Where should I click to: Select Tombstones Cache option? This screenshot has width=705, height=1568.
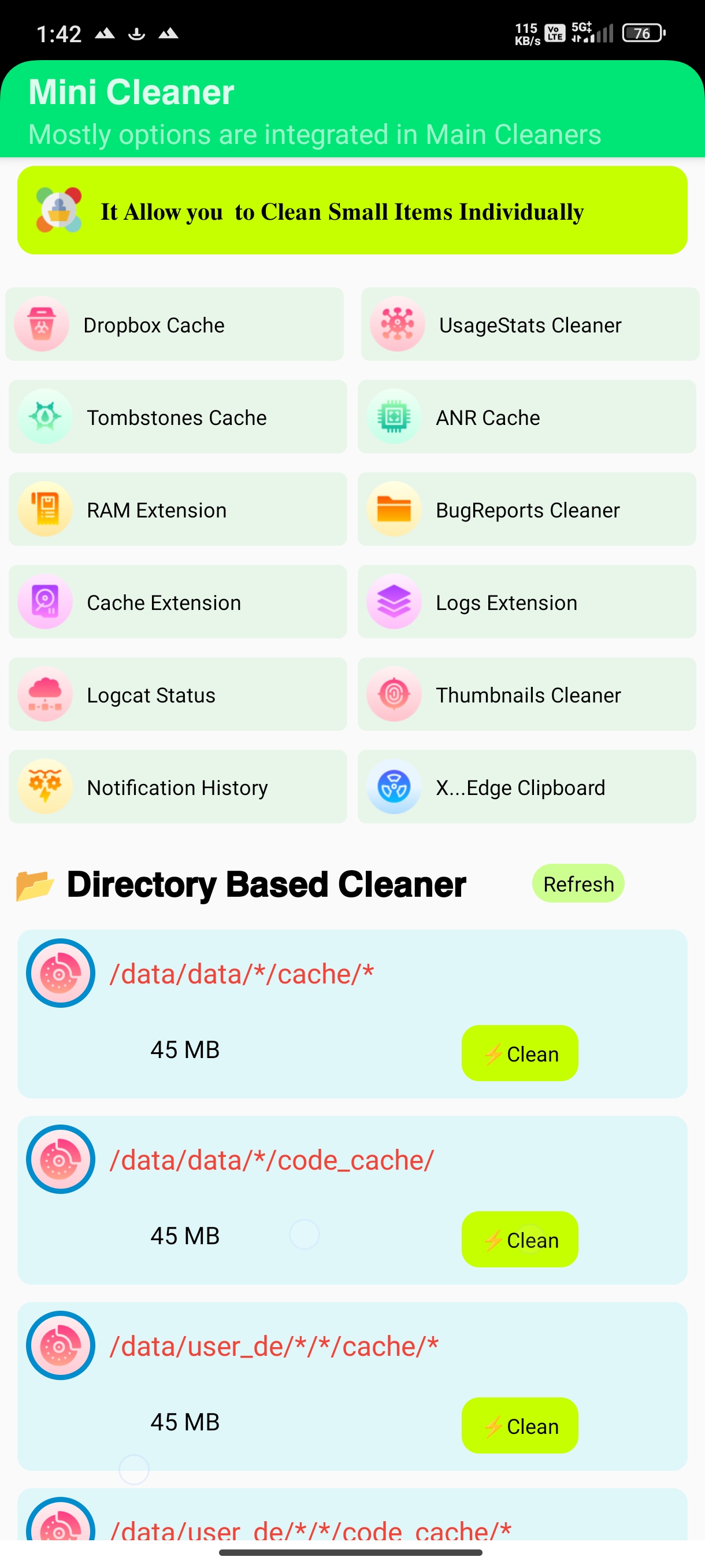click(177, 417)
